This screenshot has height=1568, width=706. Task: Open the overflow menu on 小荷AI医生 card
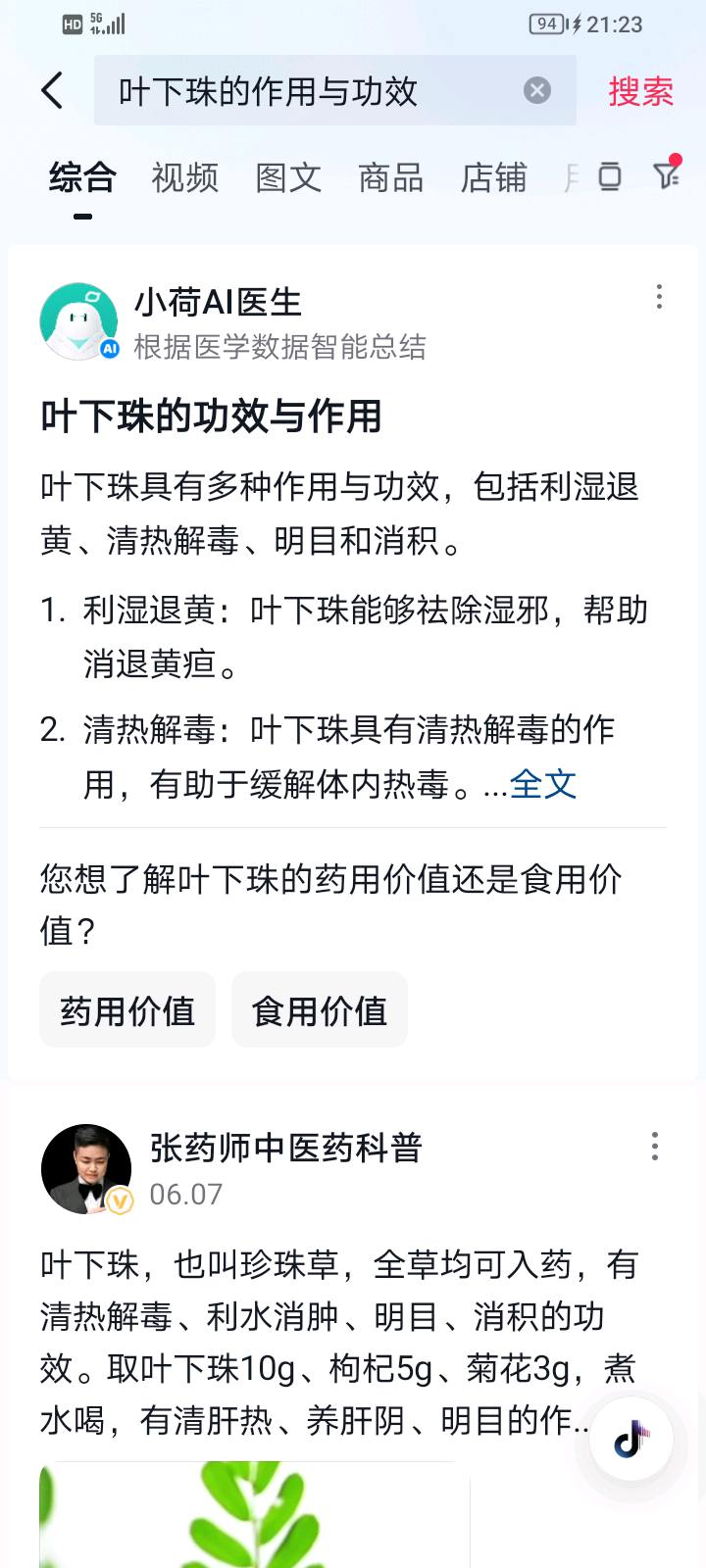[x=659, y=297]
